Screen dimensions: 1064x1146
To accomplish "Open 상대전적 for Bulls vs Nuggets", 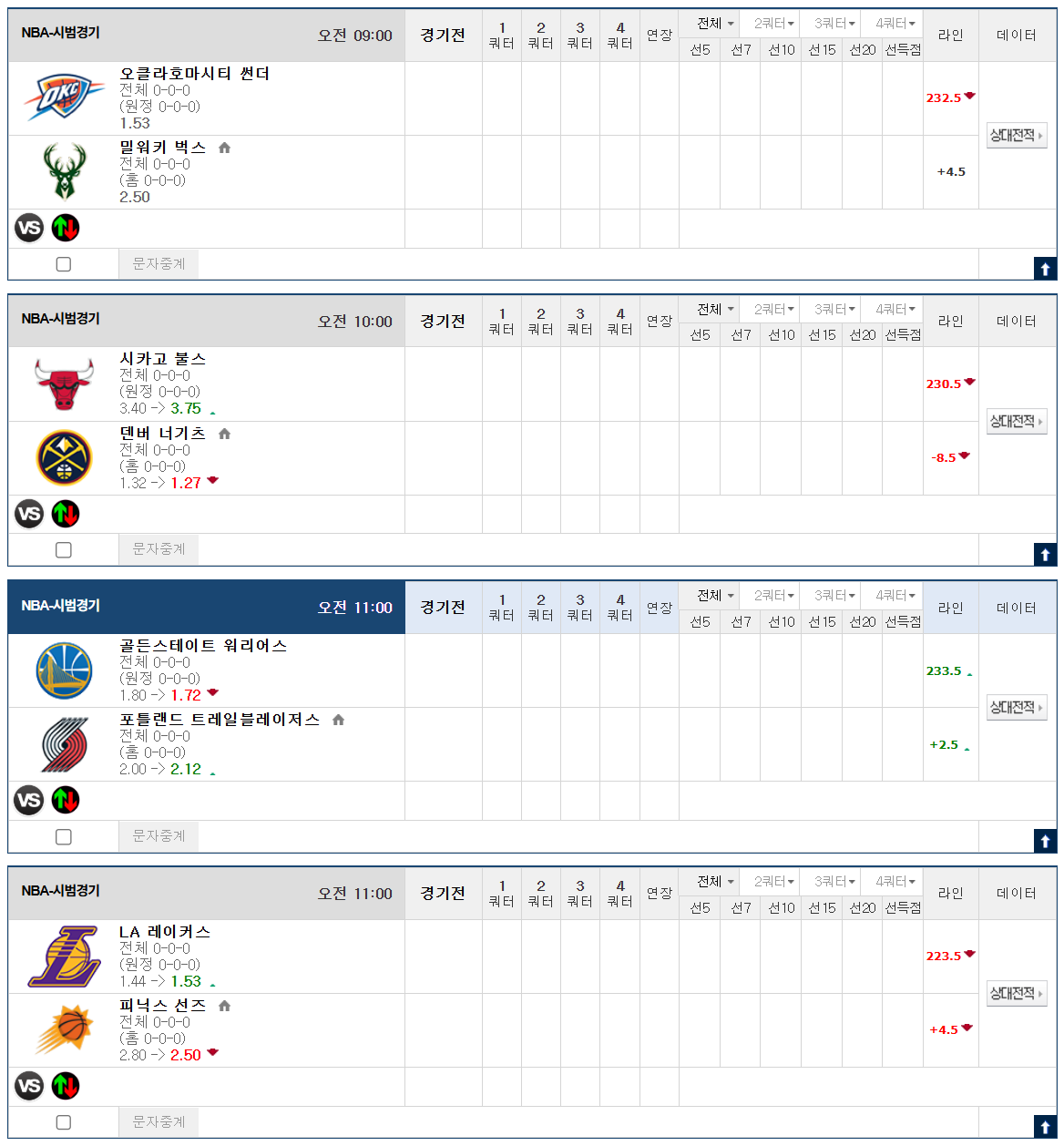I will pyautogui.click(x=1017, y=422).
